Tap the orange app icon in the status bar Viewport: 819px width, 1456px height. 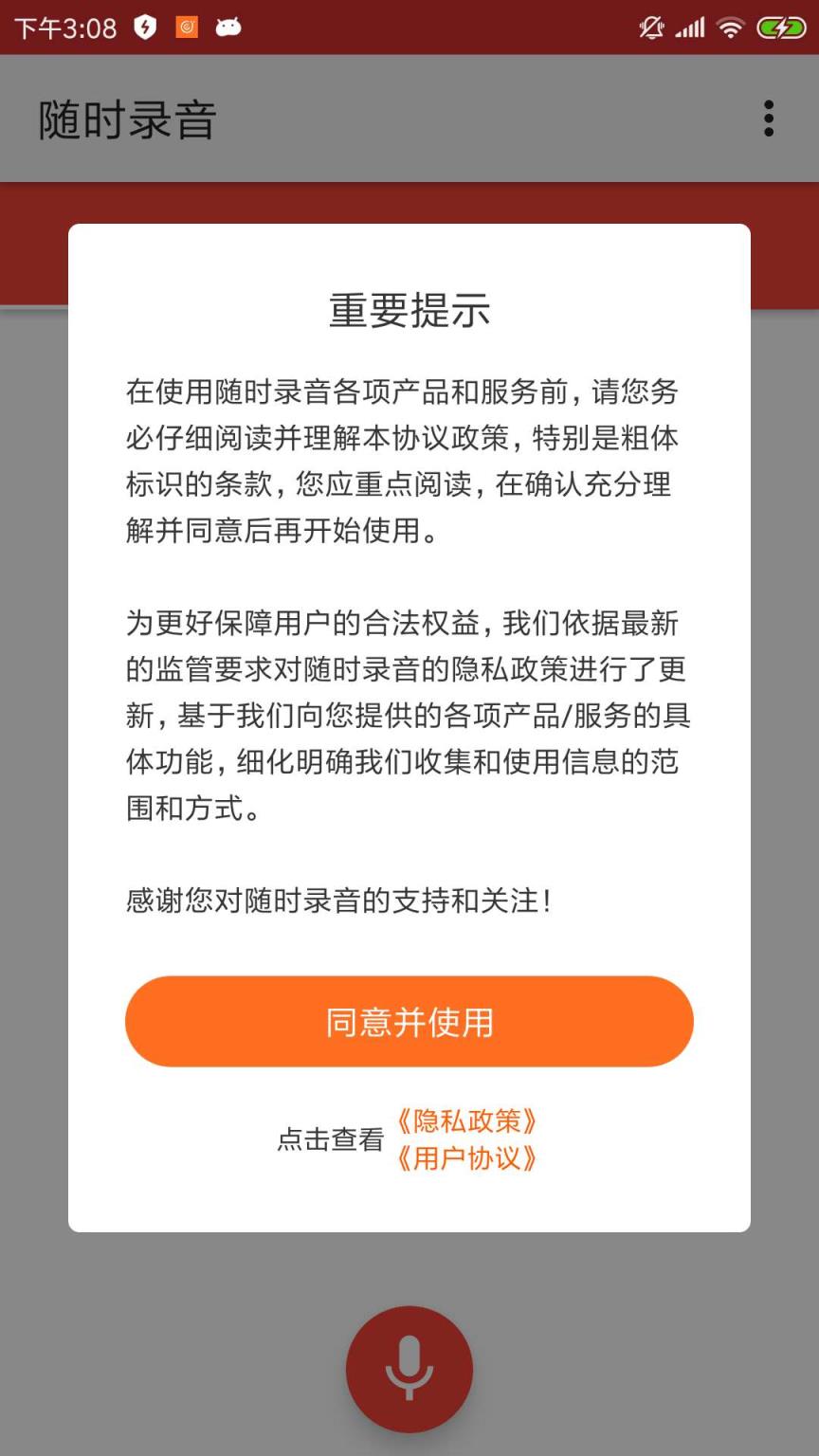coord(186,26)
